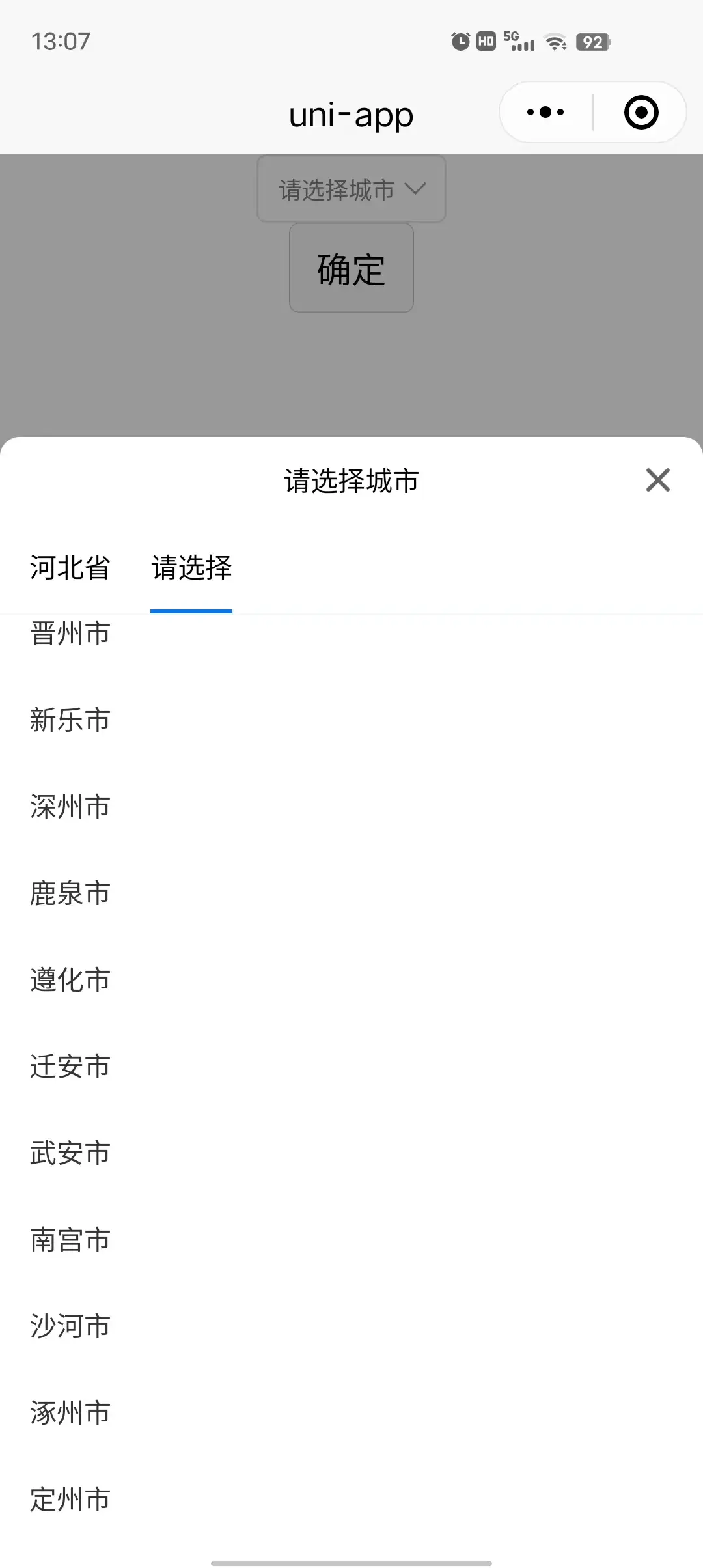Tap 迁安市 in the city list
703x1568 pixels.
(351, 1067)
